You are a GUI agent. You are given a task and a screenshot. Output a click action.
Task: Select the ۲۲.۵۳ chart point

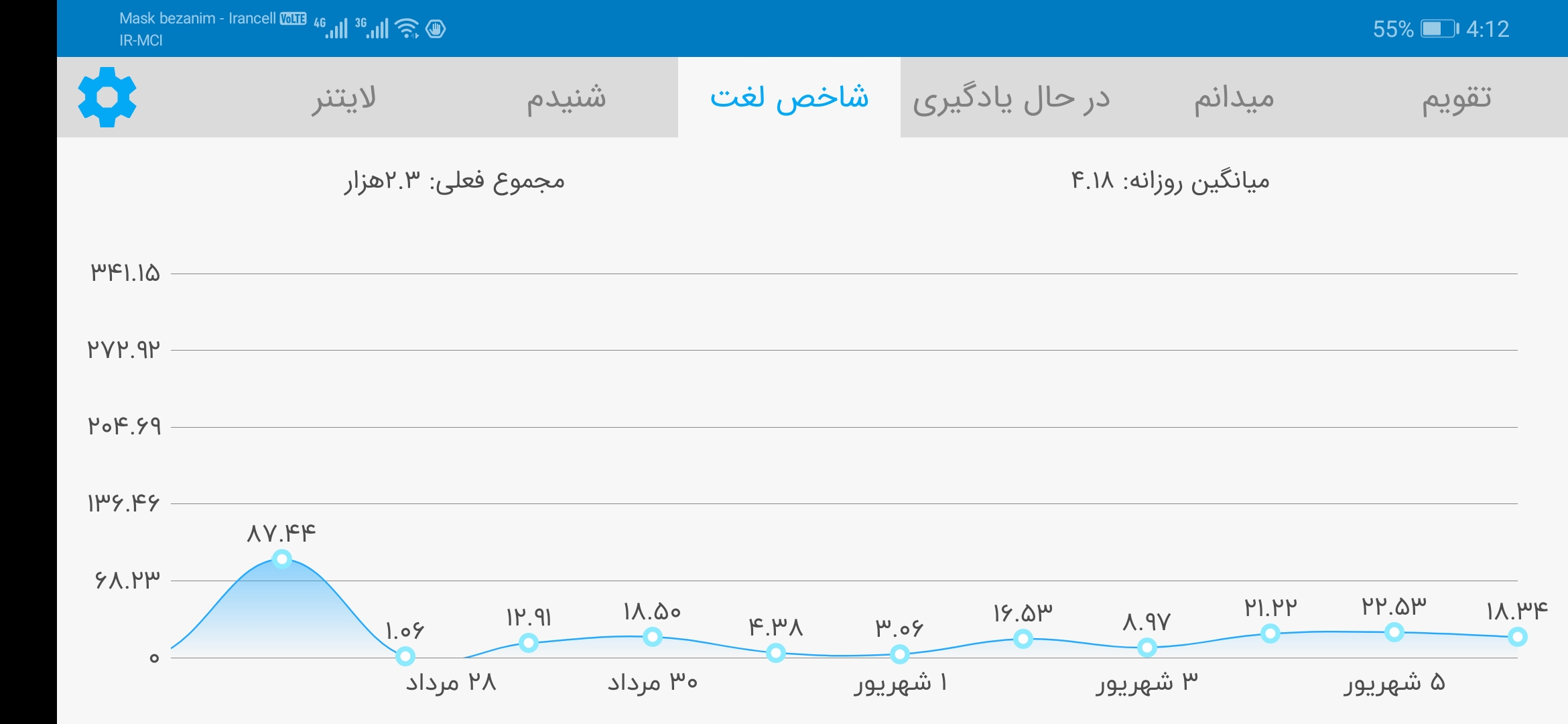click(1394, 632)
